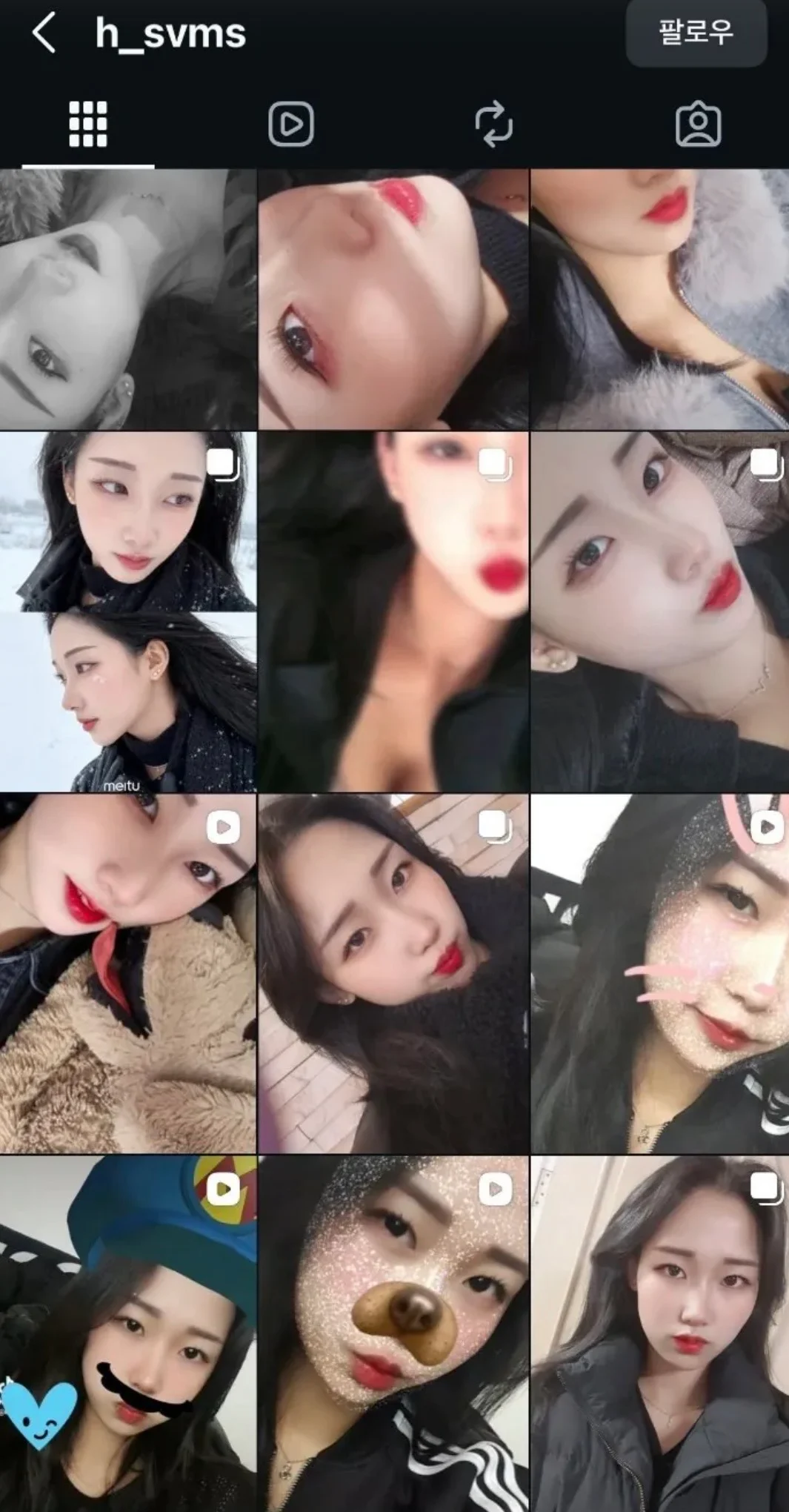Viewport: 789px width, 1512px height.
Task: Tap the 팔로우 follow button
Action: (696, 33)
